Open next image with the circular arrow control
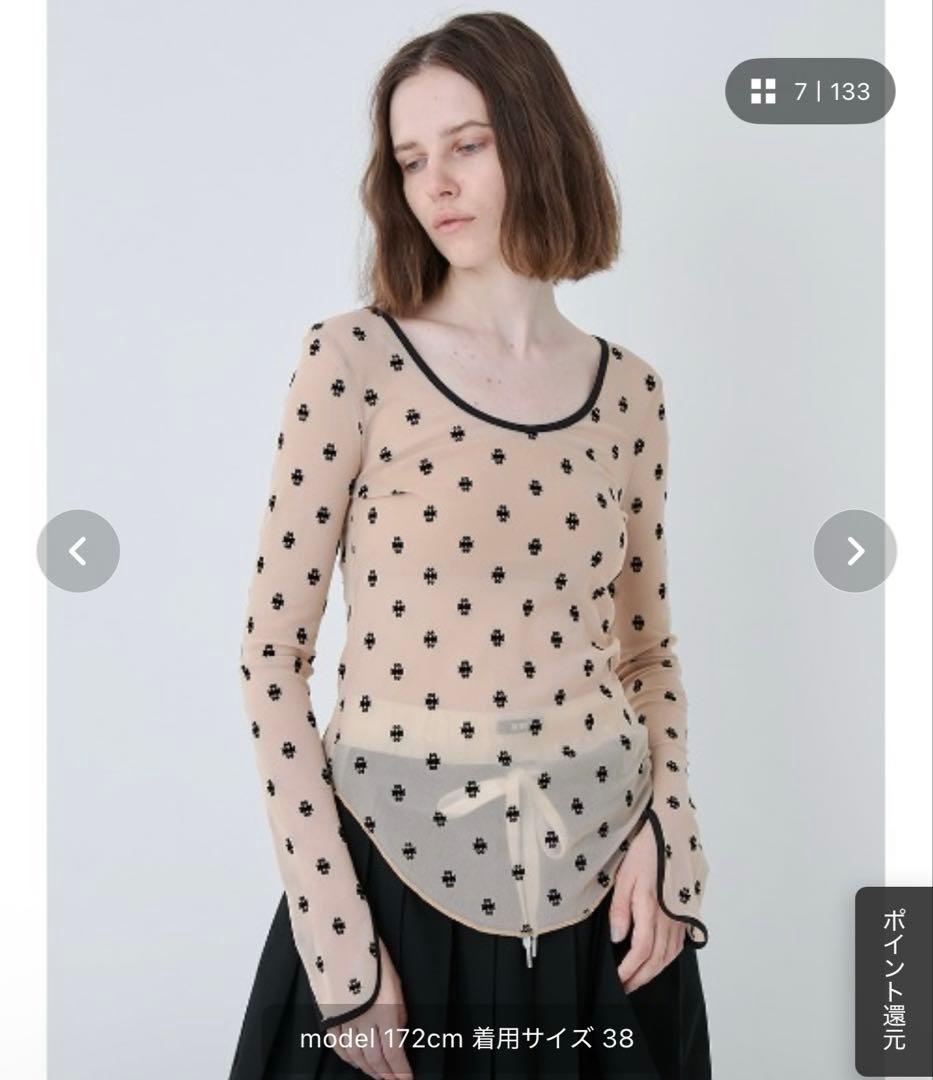933x1080 pixels. pos(855,550)
